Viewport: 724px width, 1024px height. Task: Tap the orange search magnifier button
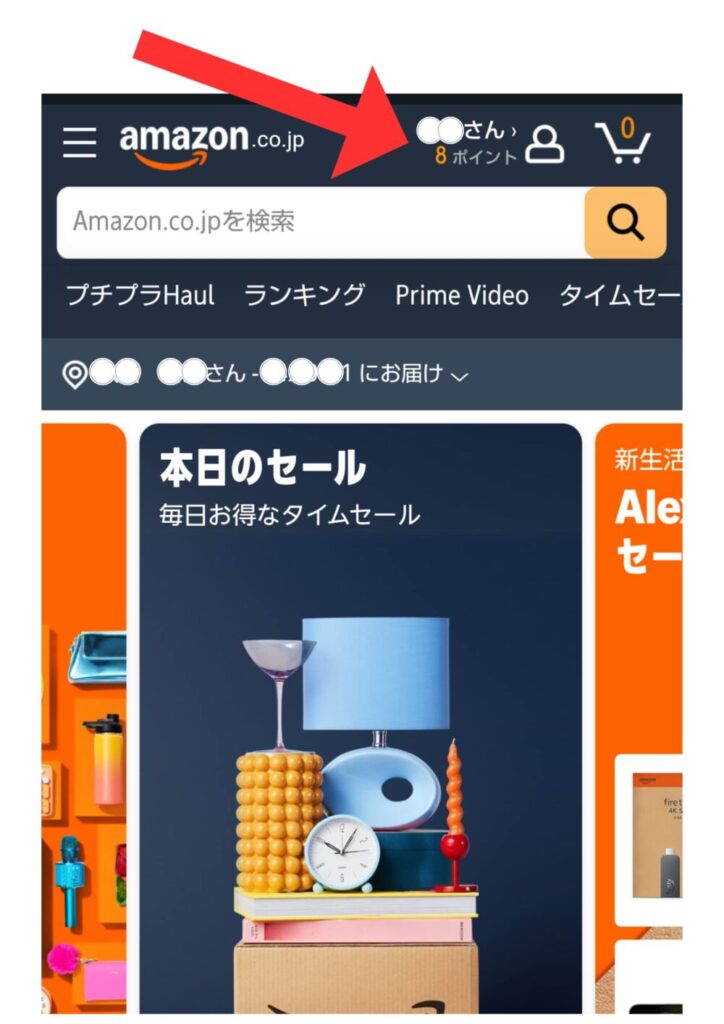coord(625,223)
